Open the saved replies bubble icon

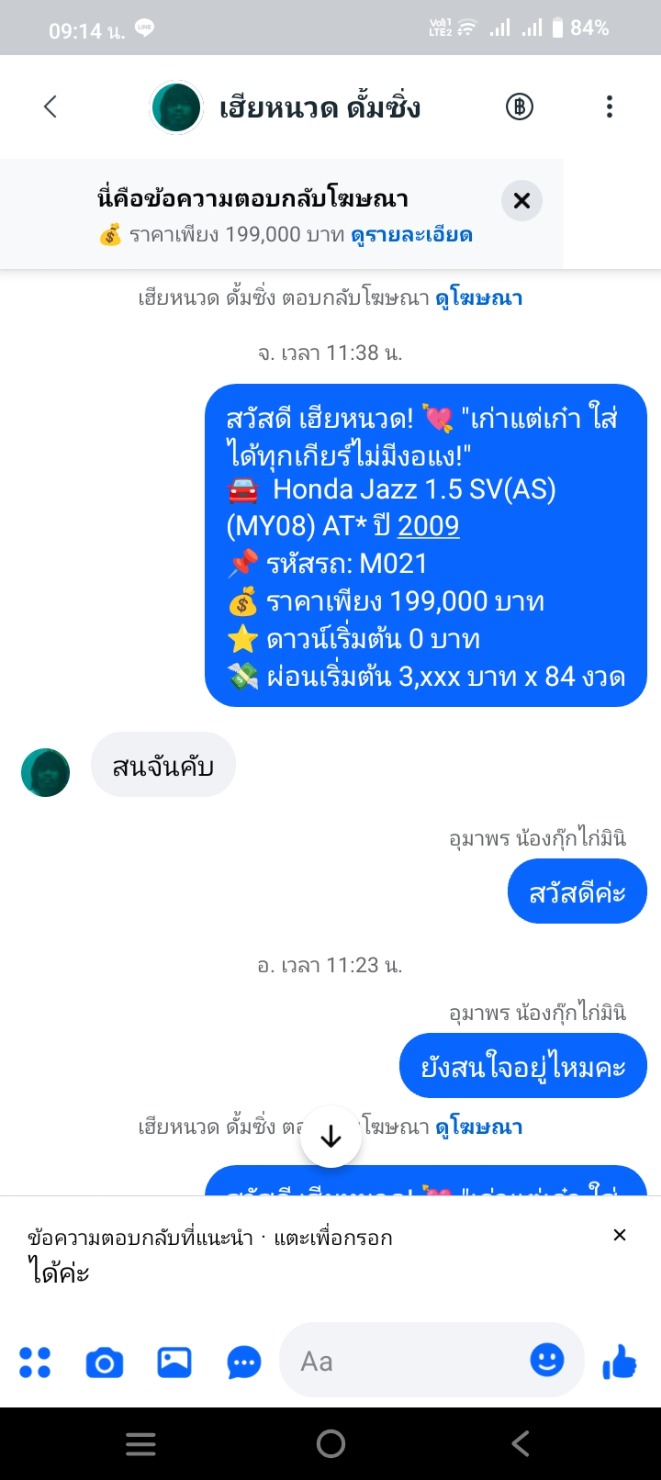coord(244,1362)
